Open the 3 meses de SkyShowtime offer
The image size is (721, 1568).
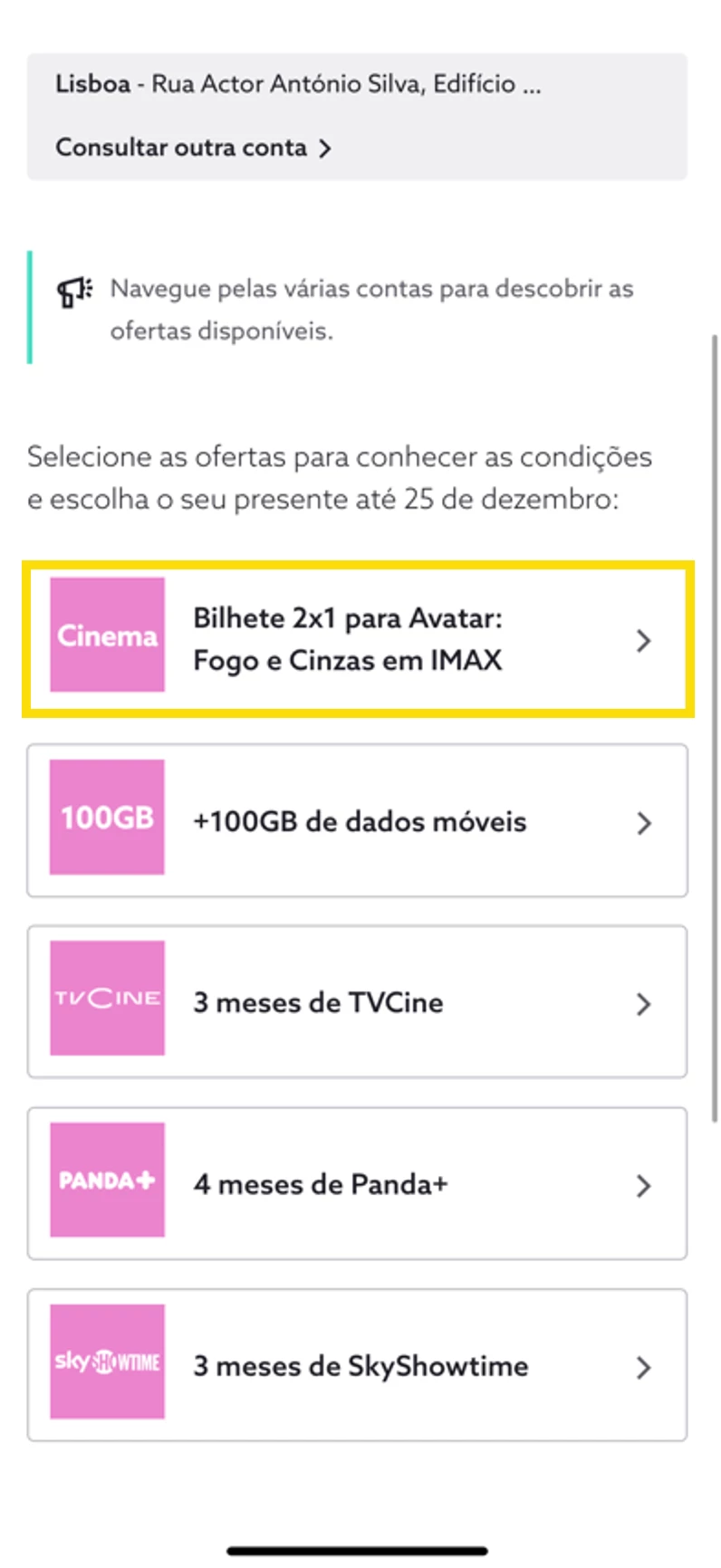pyautogui.click(x=358, y=1365)
